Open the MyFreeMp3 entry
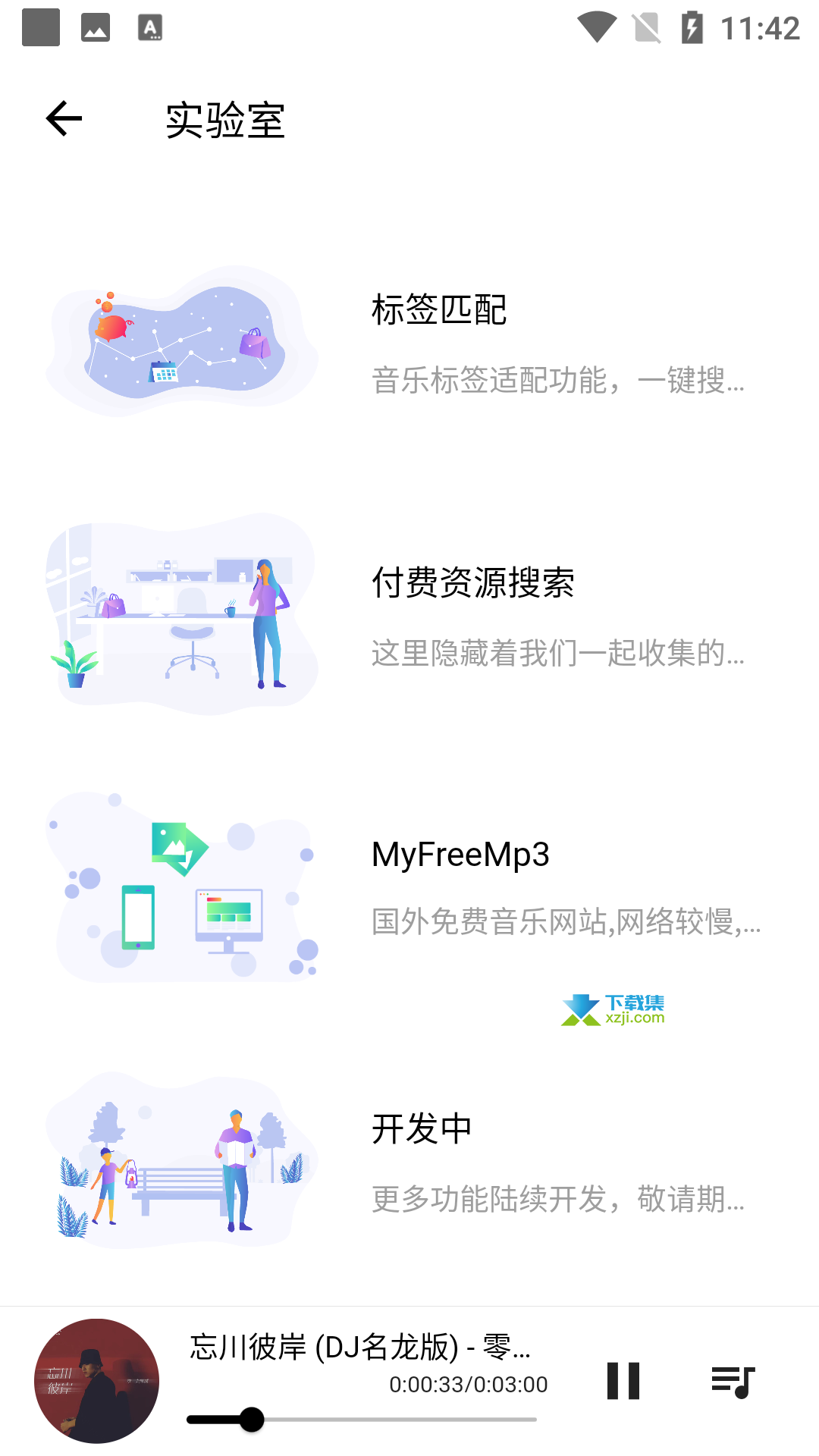This screenshot has height=1456, width=819. pyautogui.click(x=409, y=887)
